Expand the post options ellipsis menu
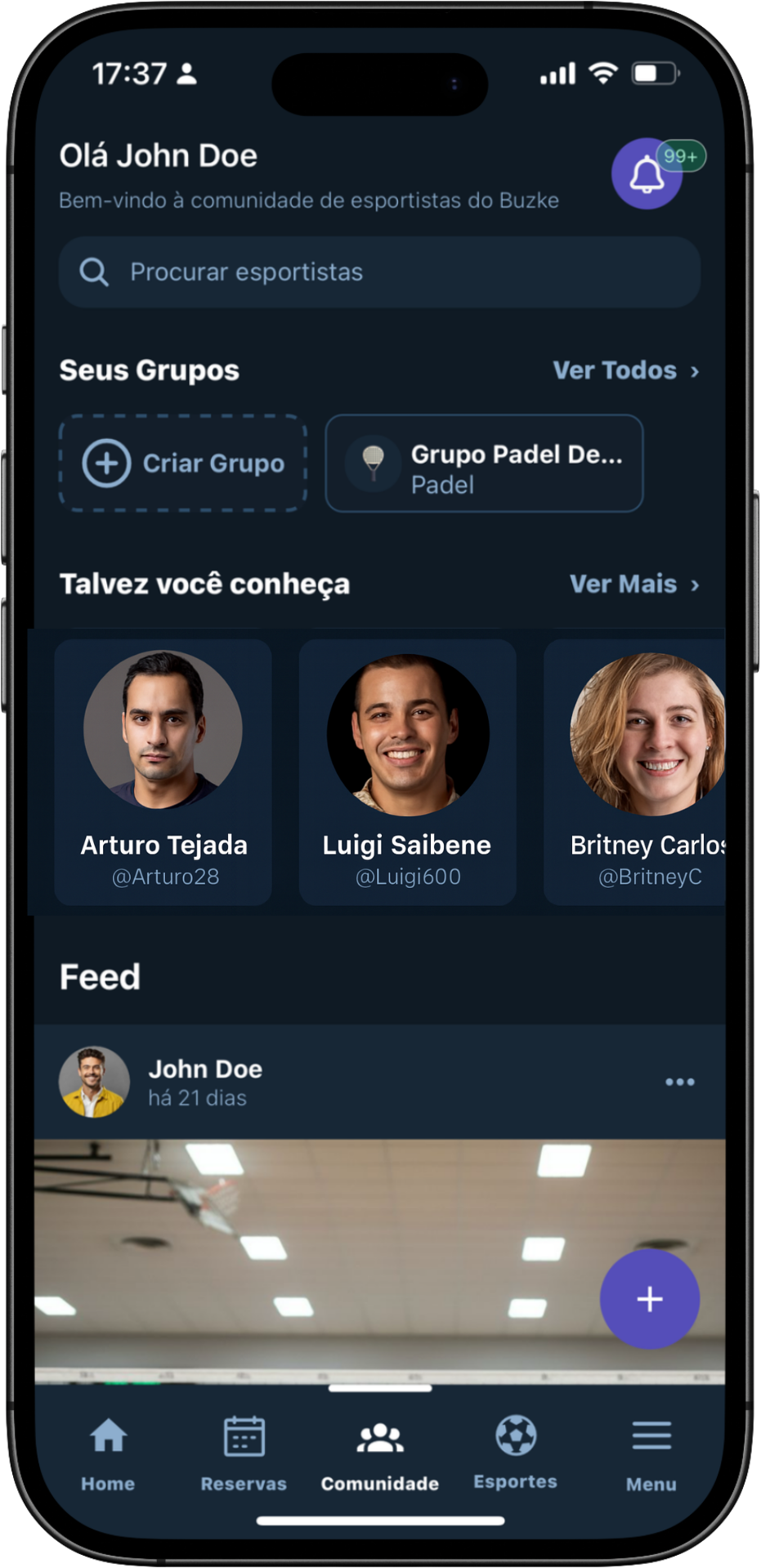This screenshot has width=761, height=1568. [x=680, y=1081]
